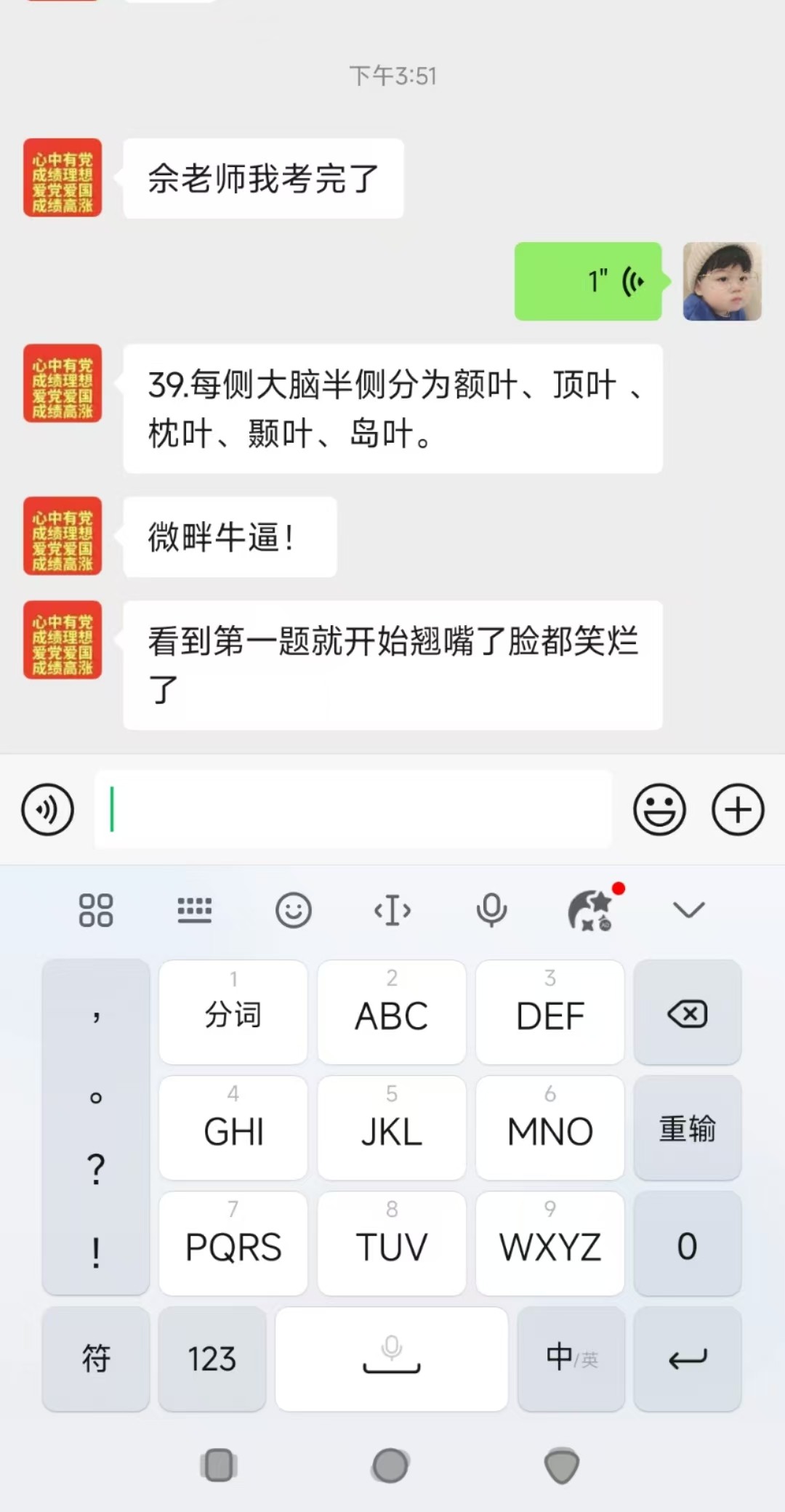Tap the 重输 re-enter key

click(x=688, y=1129)
